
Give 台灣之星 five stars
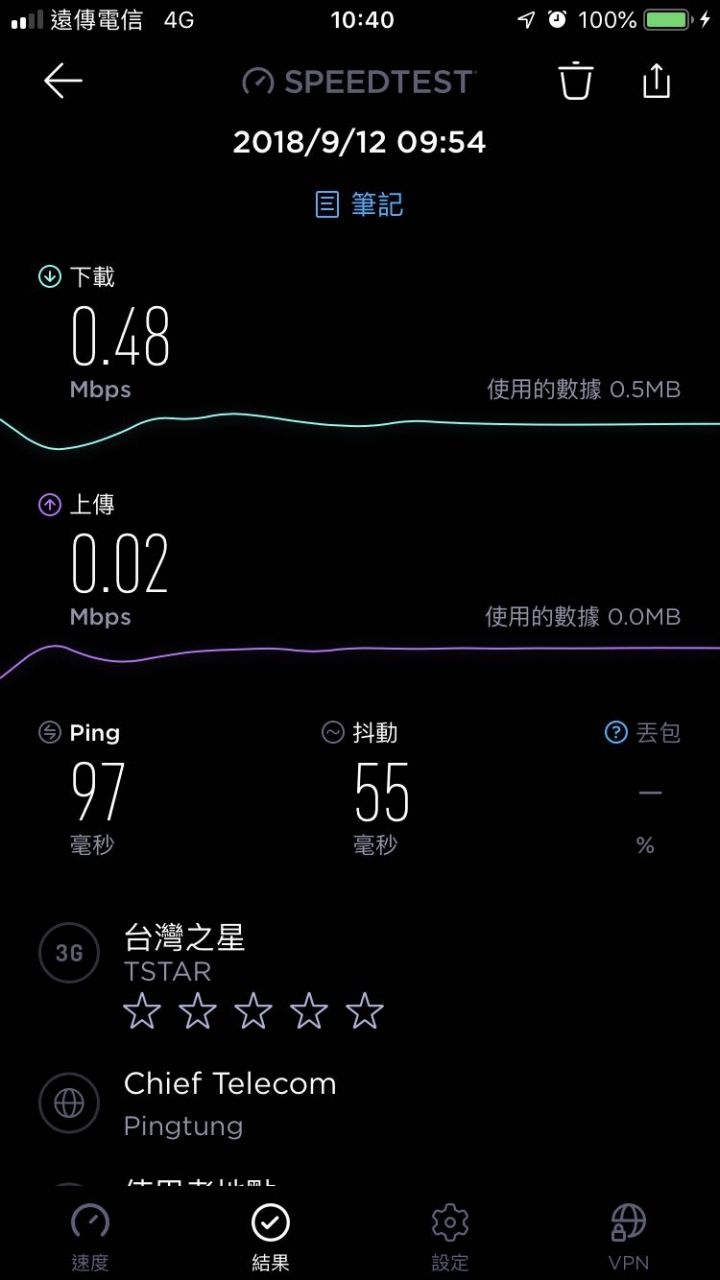(365, 1012)
